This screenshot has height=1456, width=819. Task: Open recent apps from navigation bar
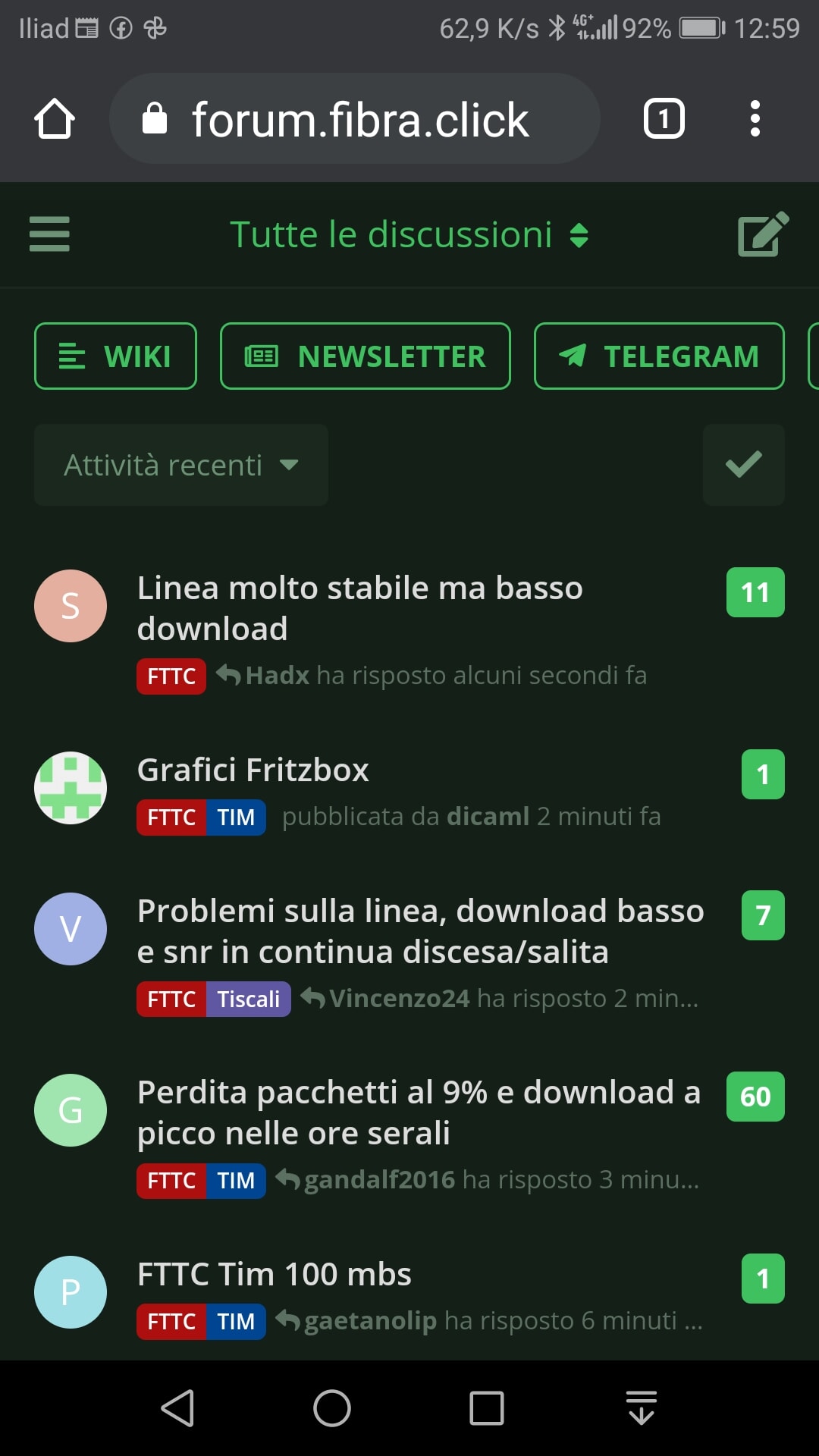(486, 1408)
